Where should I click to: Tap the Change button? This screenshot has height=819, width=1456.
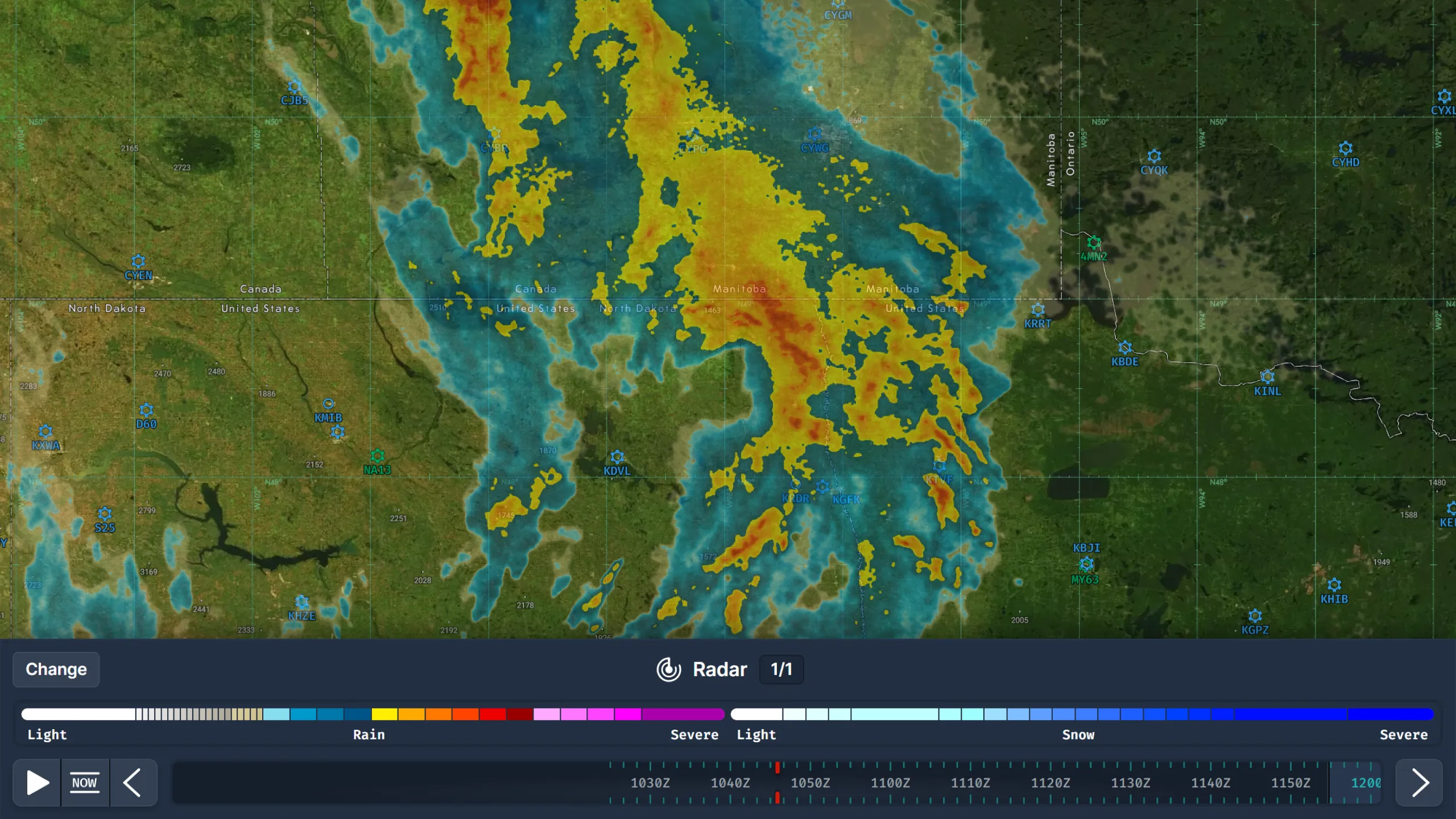56,669
